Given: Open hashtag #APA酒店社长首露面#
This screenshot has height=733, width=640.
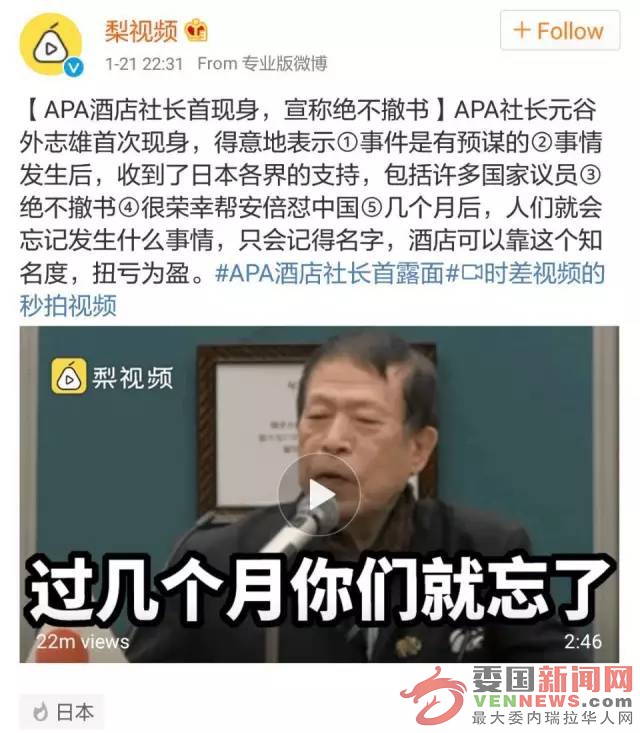Looking at the screenshot, I should point(330,273).
